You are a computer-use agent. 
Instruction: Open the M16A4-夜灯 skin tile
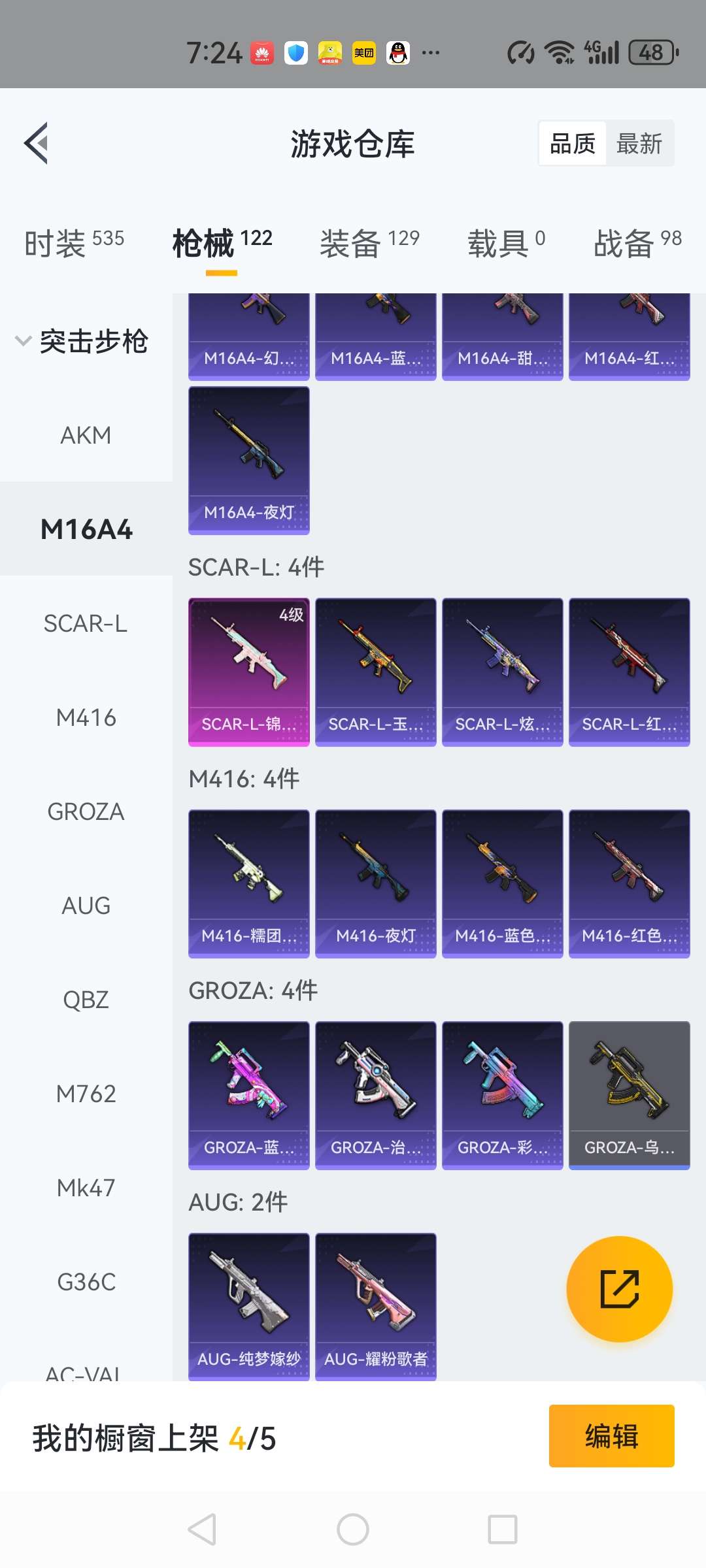pyautogui.click(x=249, y=460)
